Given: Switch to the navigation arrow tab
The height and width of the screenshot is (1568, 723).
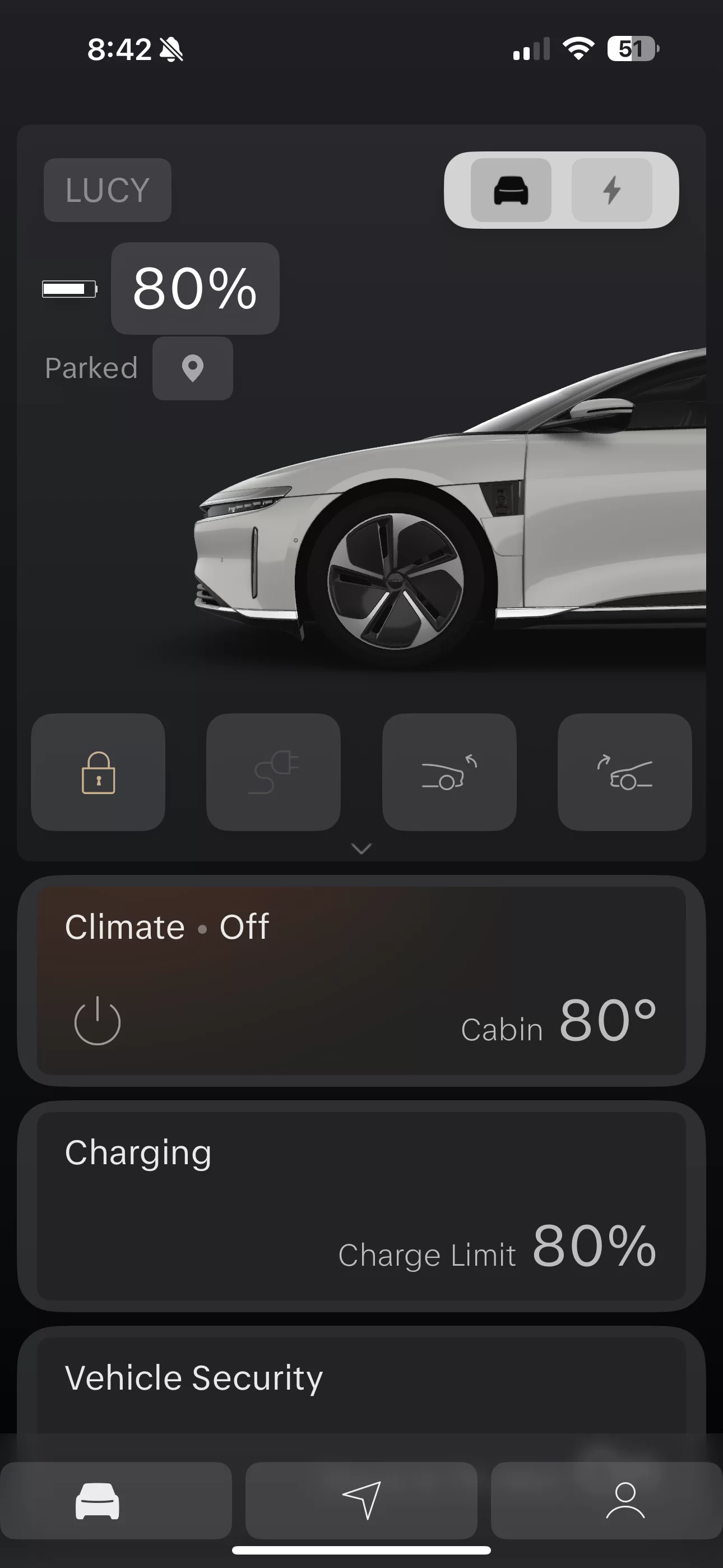Looking at the screenshot, I should [x=361, y=1501].
